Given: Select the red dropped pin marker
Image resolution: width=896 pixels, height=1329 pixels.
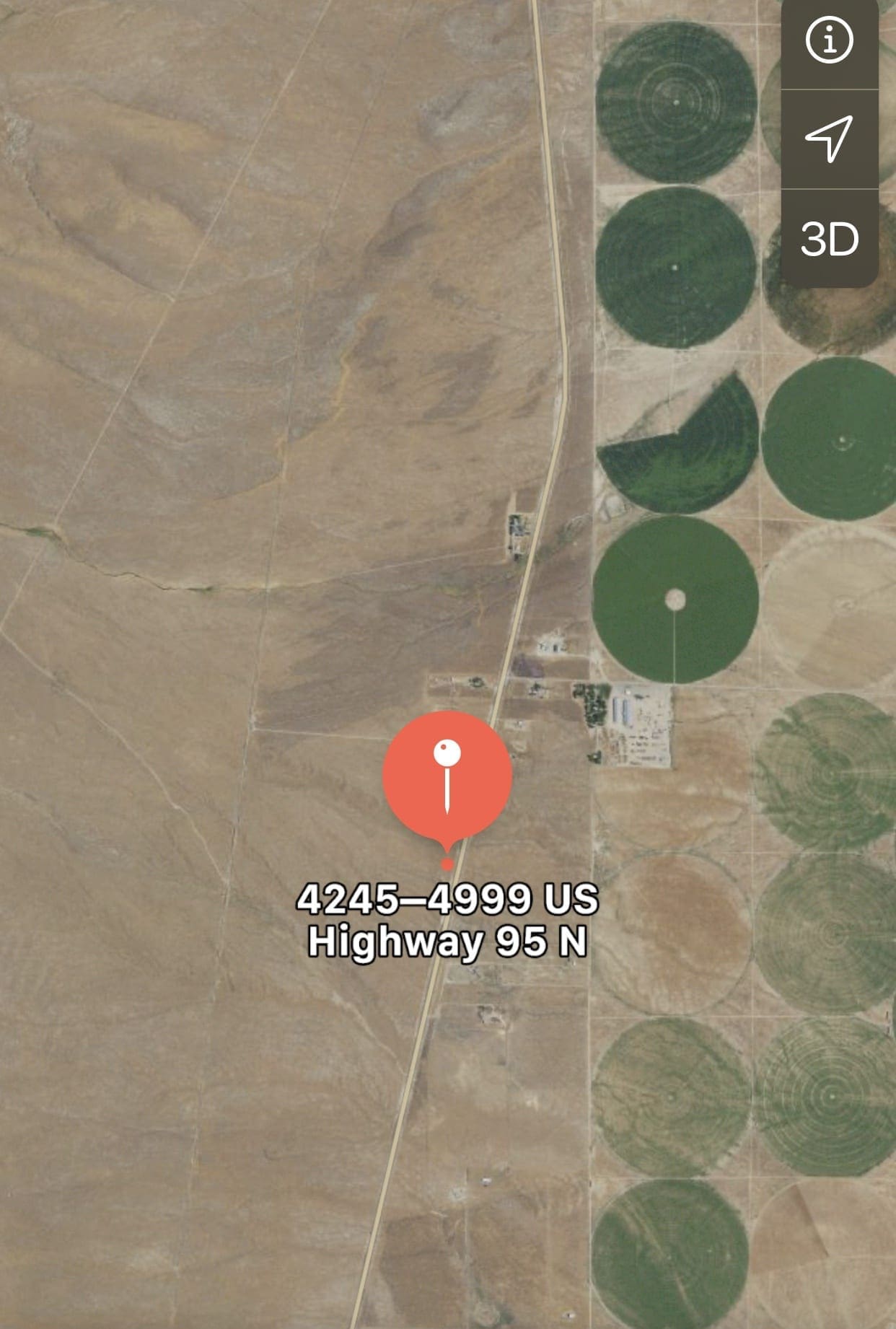Looking at the screenshot, I should (447, 776).
